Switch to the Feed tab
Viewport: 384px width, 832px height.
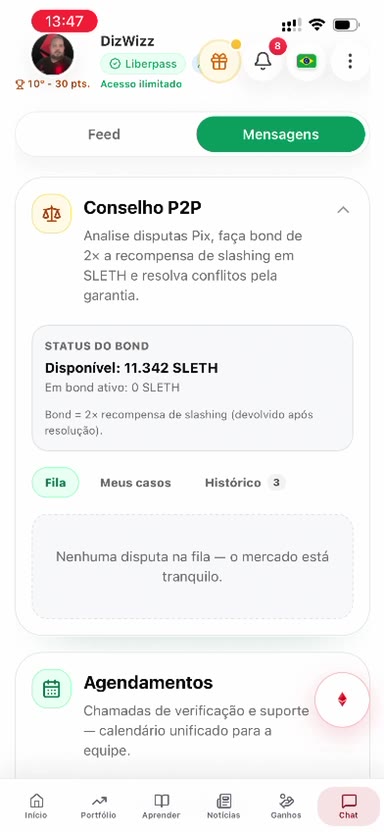pyautogui.click(x=104, y=134)
